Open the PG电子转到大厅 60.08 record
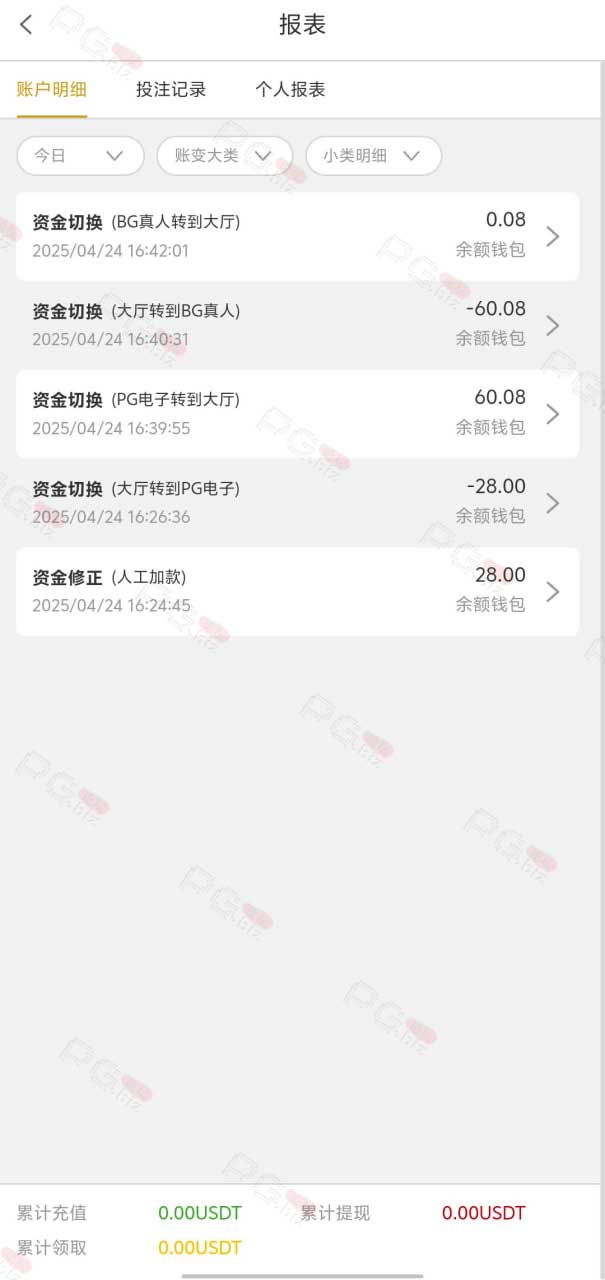 point(297,414)
